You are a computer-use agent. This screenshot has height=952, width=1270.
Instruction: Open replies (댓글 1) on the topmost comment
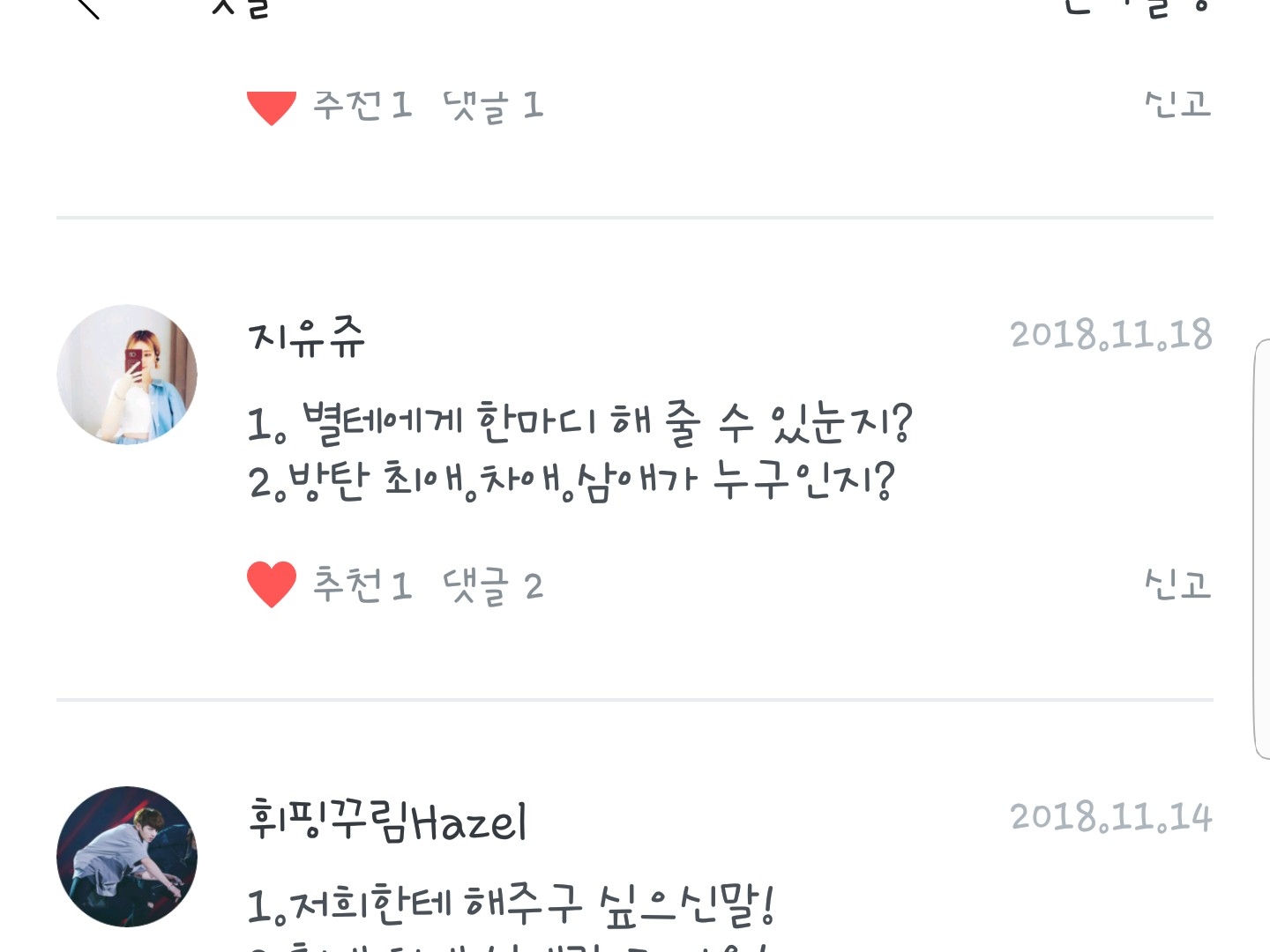click(x=493, y=106)
